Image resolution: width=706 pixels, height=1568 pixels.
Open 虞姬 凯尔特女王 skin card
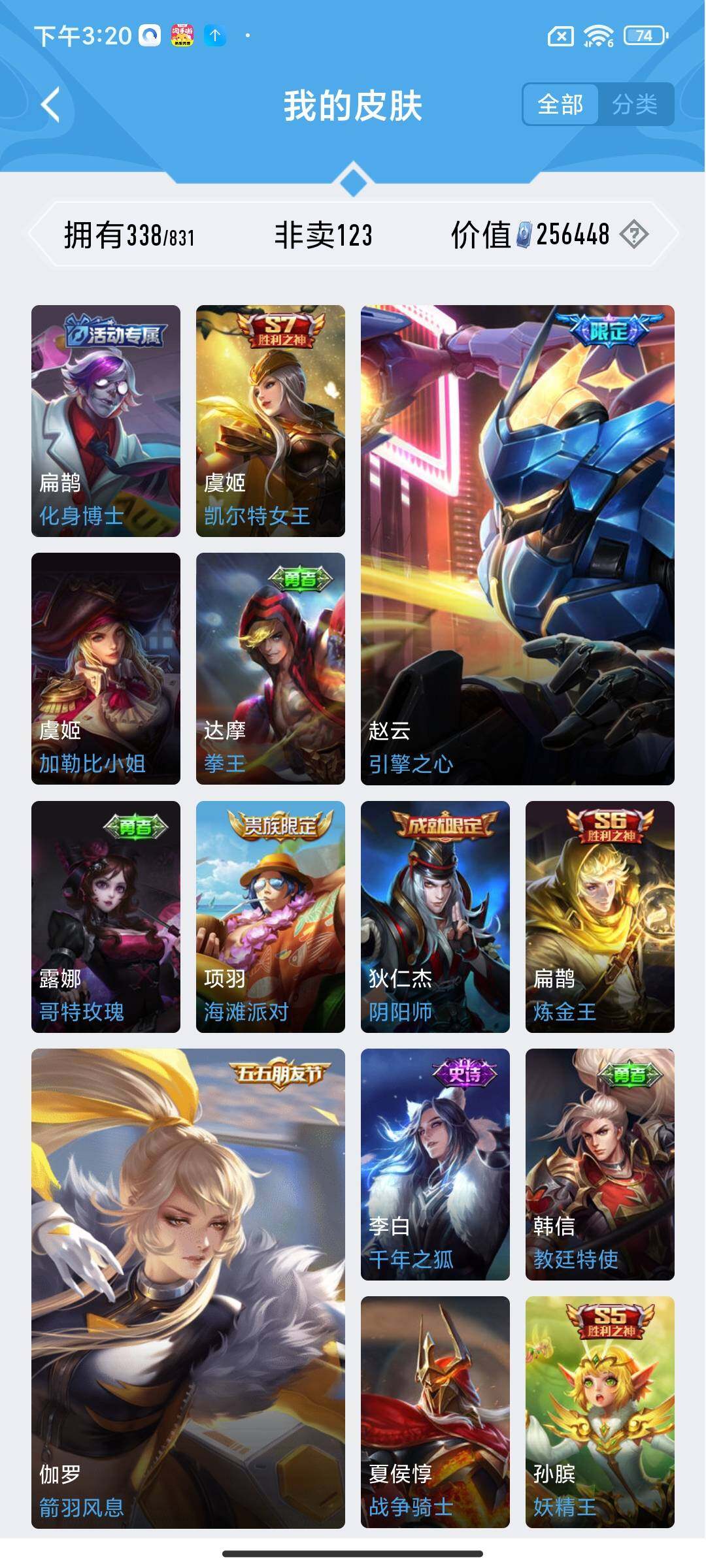(x=271, y=421)
